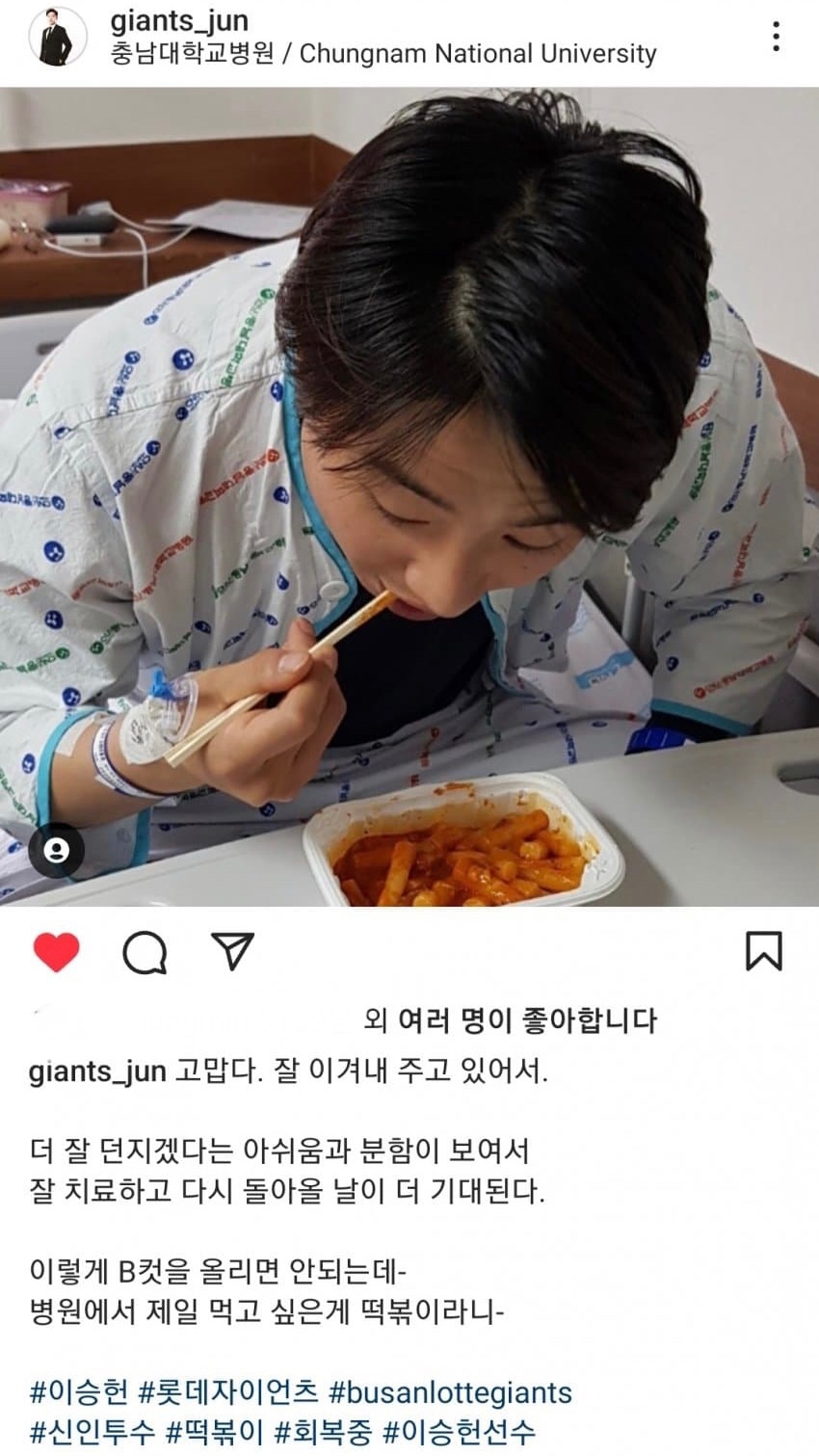819x1456 pixels.
Task: View the list of people who liked
Action: tap(511, 1019)
